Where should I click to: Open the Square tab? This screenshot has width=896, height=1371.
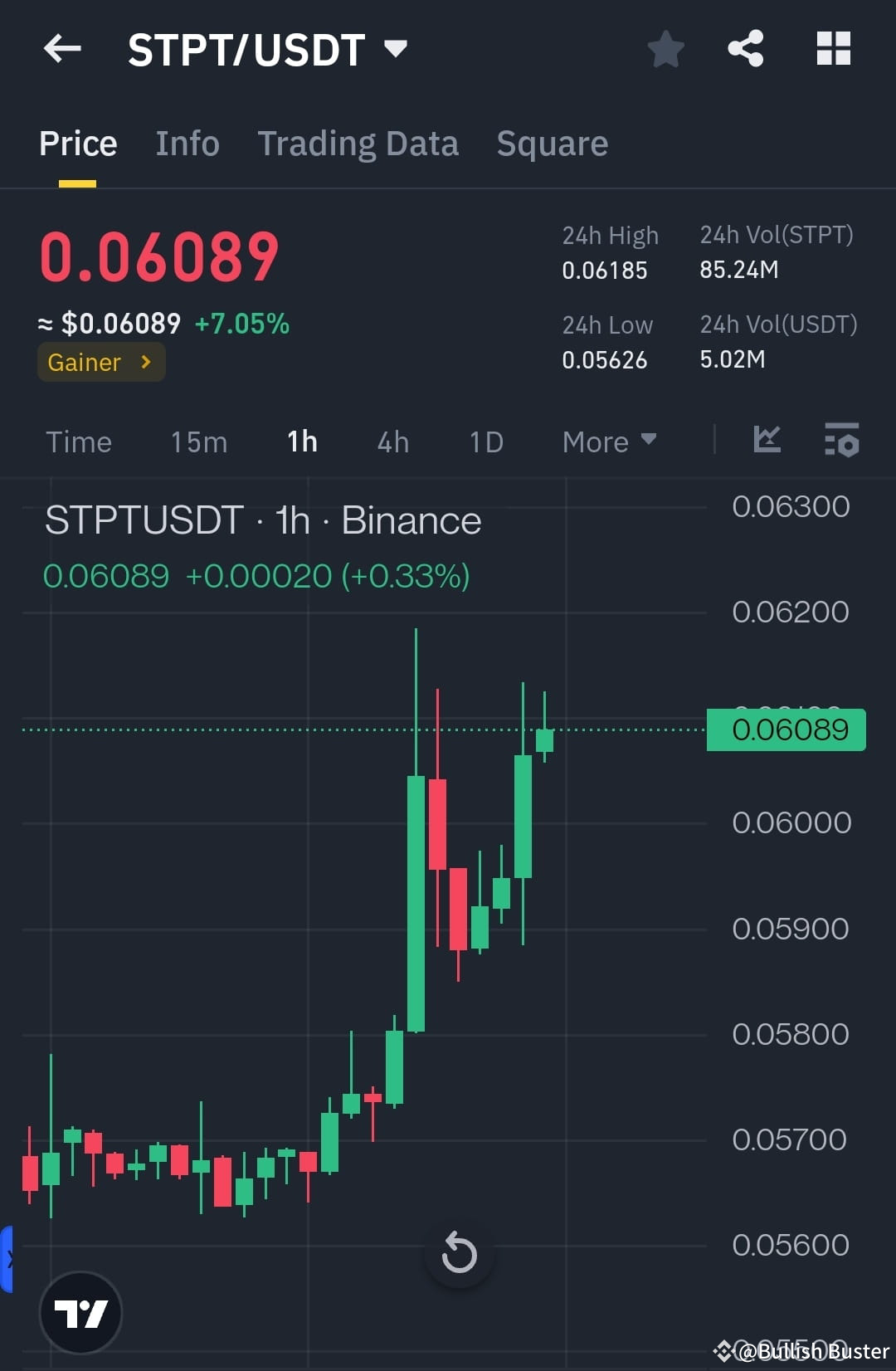tap(552, 143)
